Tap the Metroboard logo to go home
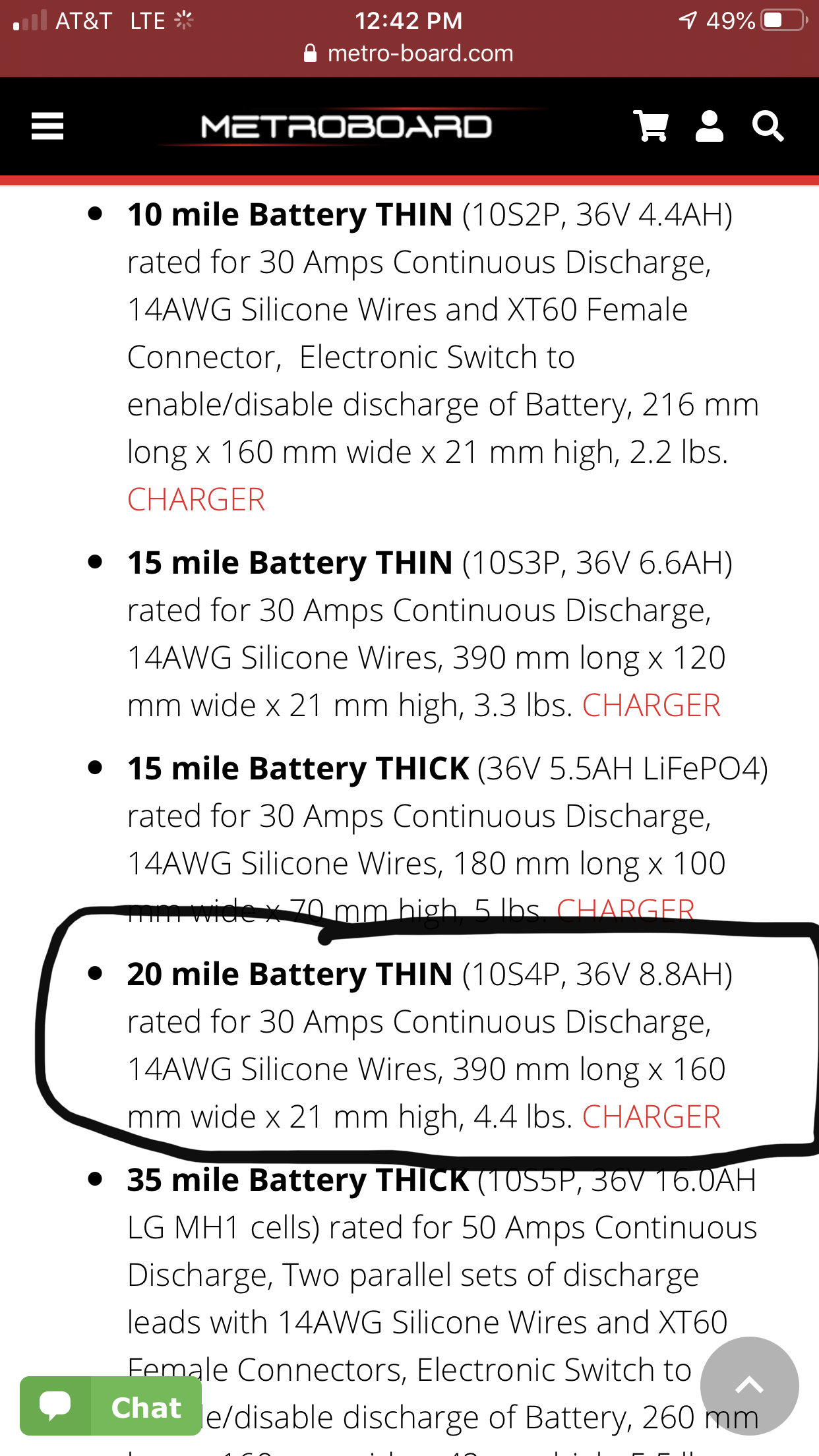This screenshot has height=1456, width=819. 347,127
